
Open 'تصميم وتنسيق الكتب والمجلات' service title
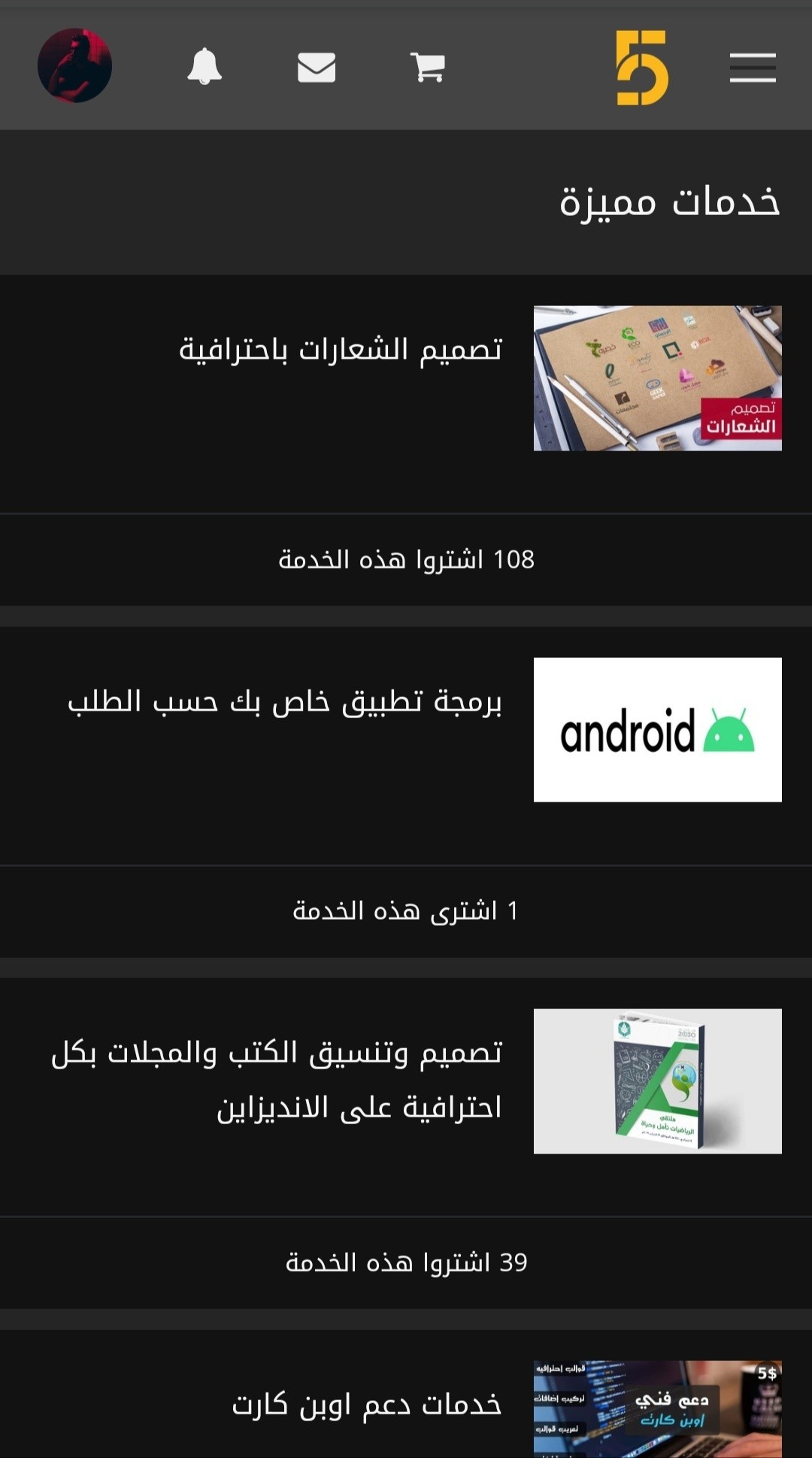tap(277, 1080)
